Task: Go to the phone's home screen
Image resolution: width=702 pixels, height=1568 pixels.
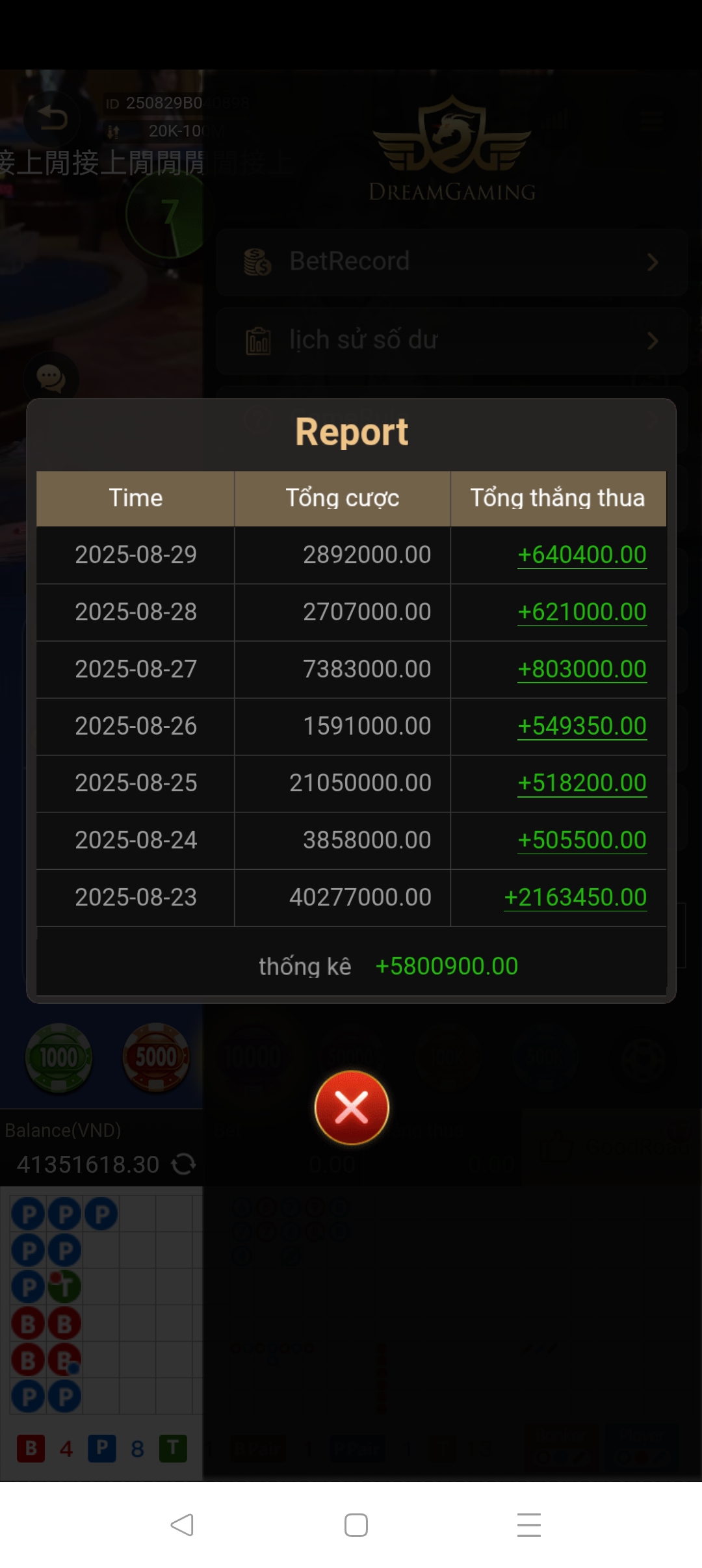Action: [356, 1524]
